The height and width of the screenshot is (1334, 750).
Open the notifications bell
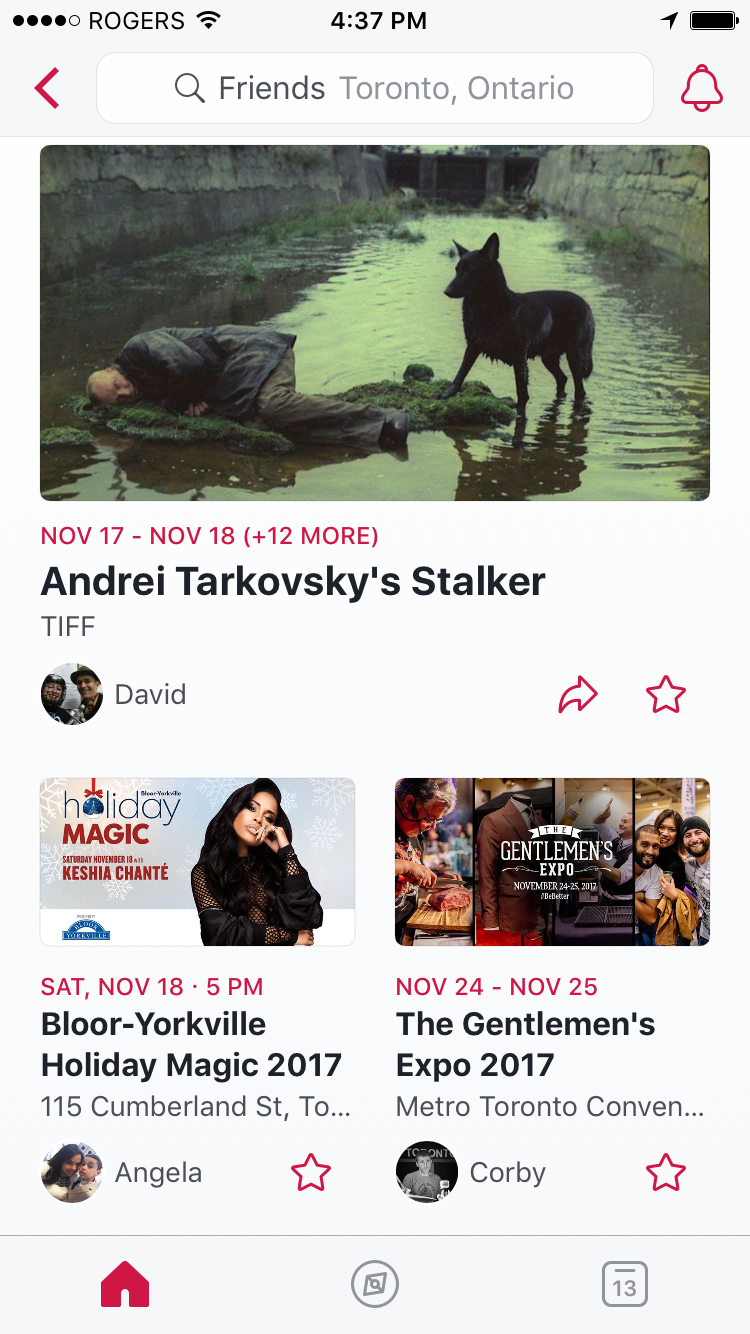(701, 88)
